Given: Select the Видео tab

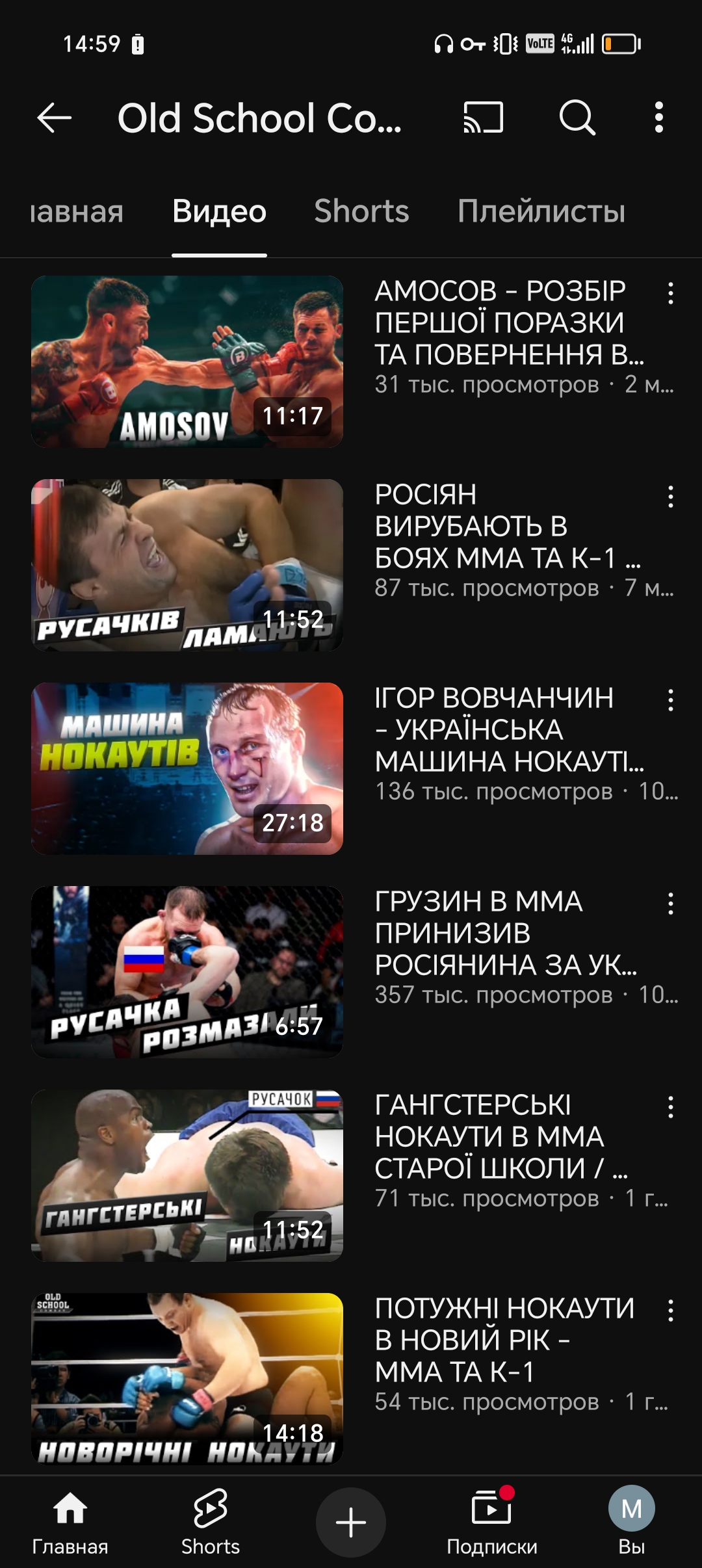Looking at the screenshot, I should point(219,211).
